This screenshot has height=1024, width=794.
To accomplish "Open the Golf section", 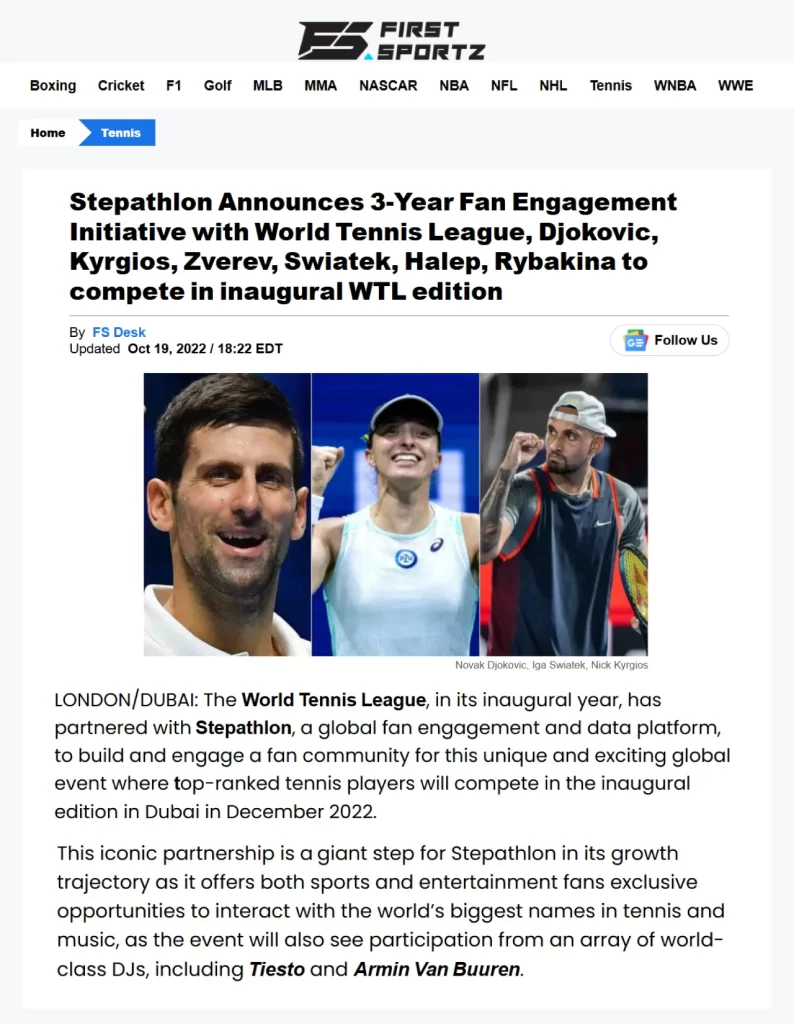I will click(218, 86).
